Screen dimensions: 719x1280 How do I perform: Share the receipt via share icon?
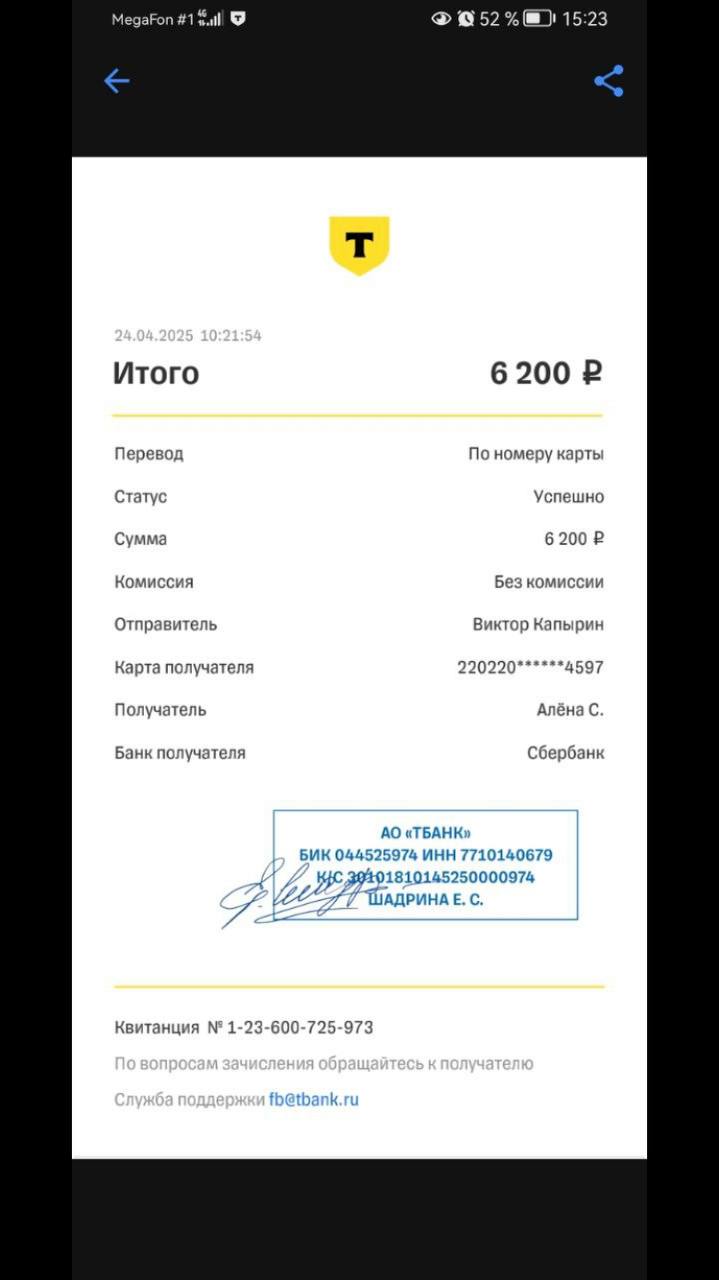pos(609,81)
